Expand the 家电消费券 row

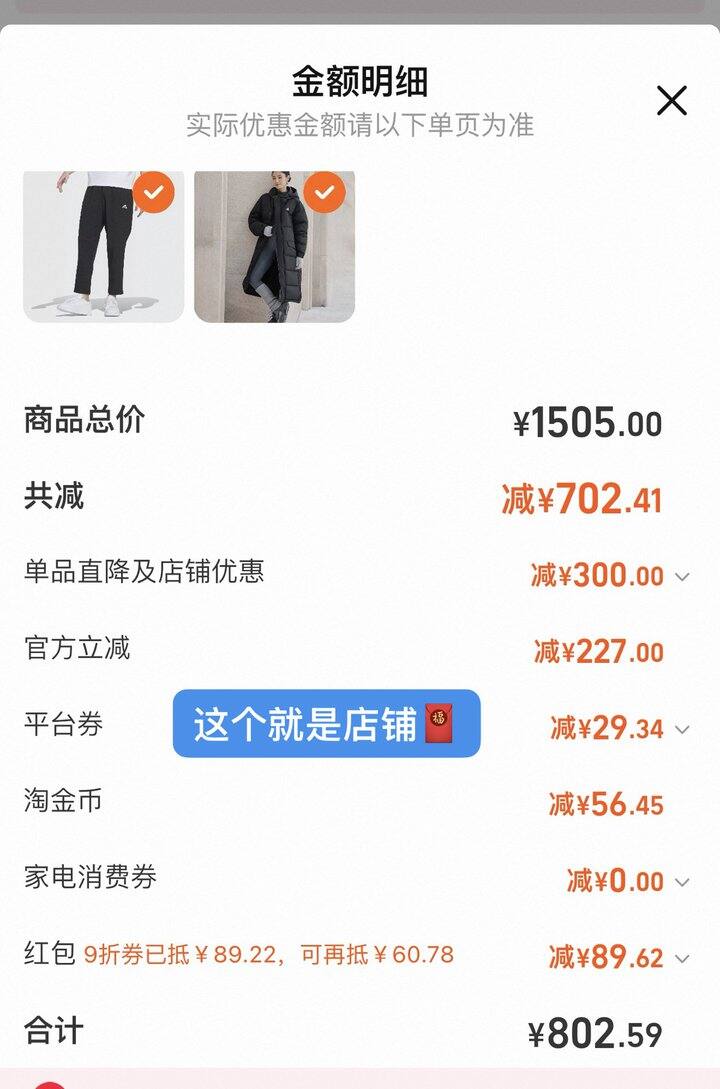[682, 882]
